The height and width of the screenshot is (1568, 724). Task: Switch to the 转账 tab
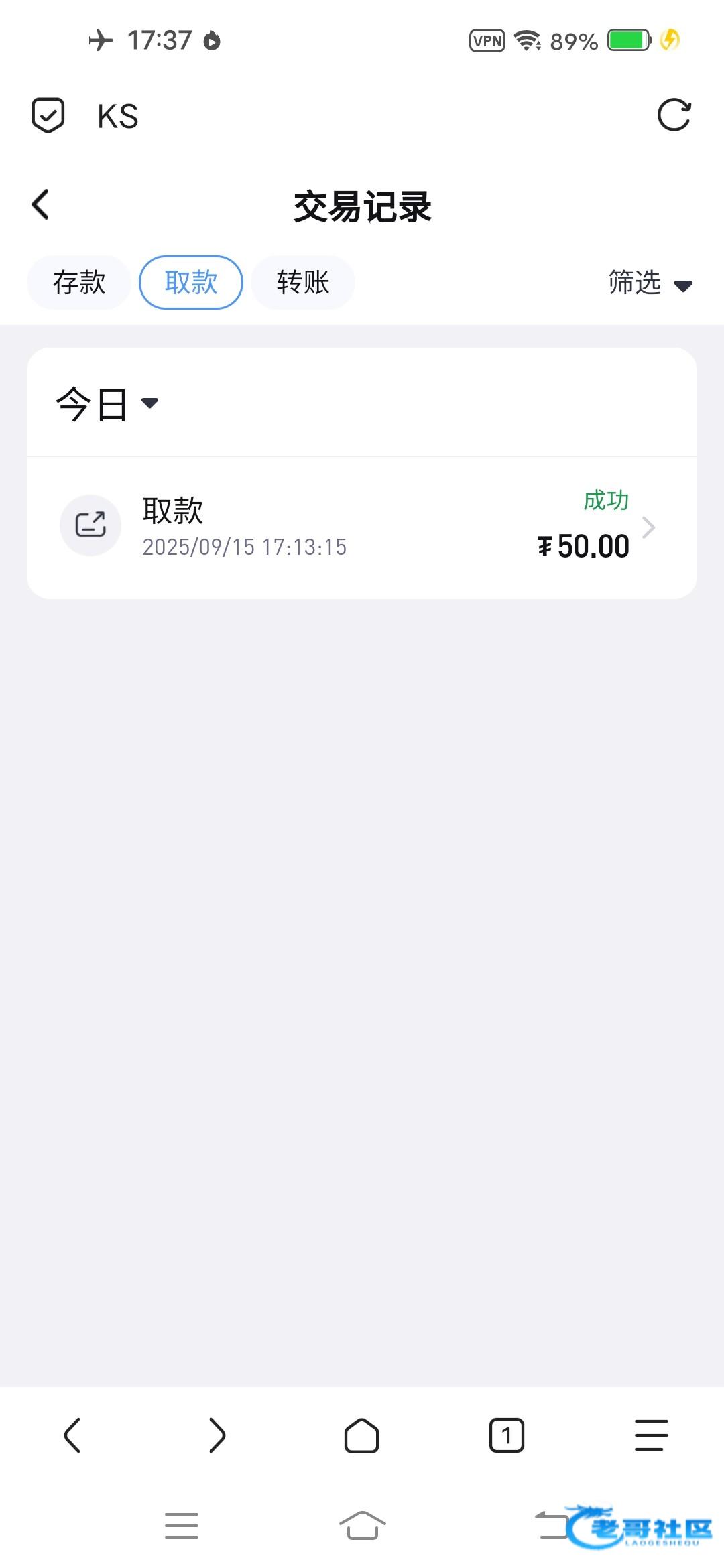[303, 282]
